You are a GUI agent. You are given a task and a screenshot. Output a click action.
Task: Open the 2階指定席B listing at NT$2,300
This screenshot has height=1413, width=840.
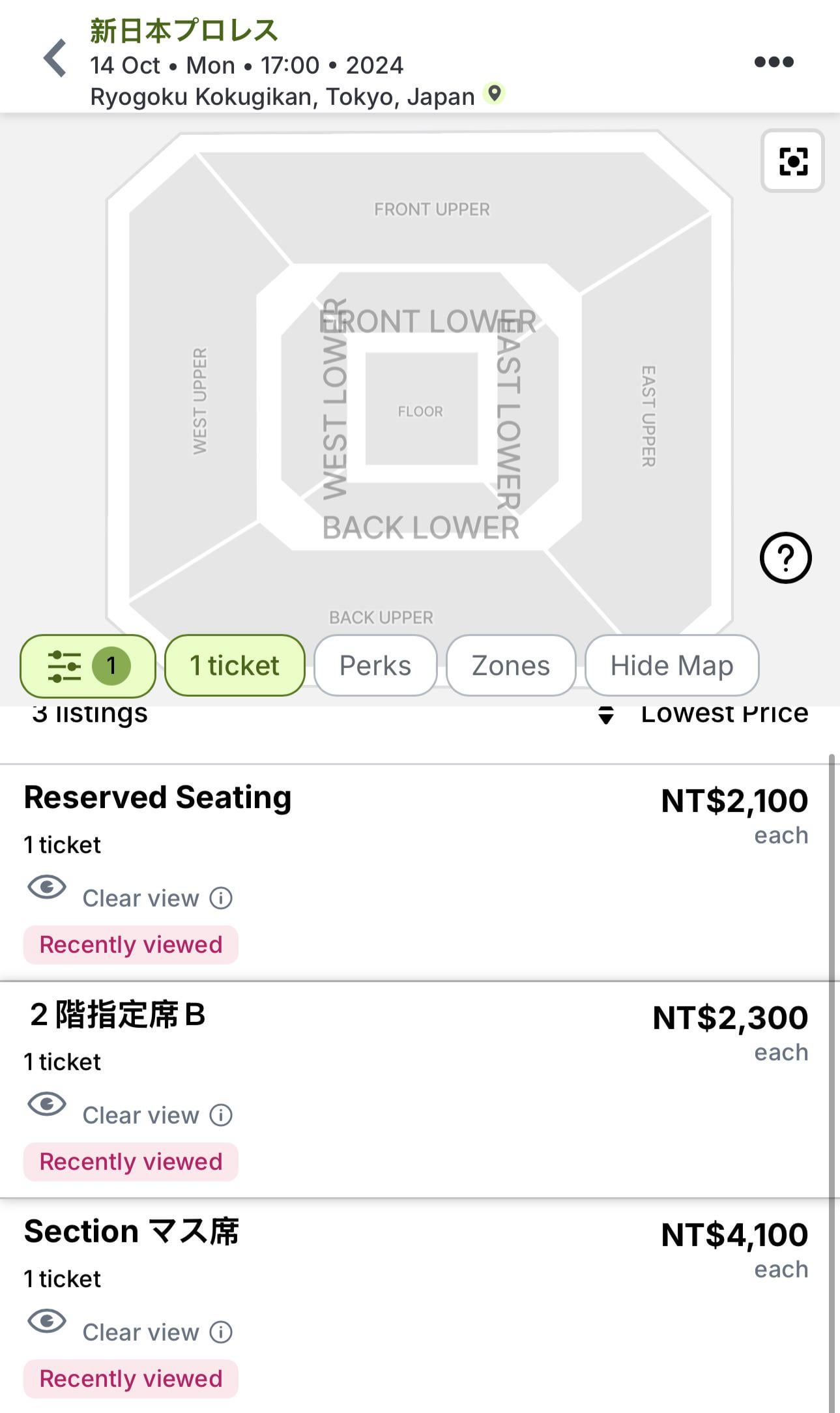[416, 1090]
